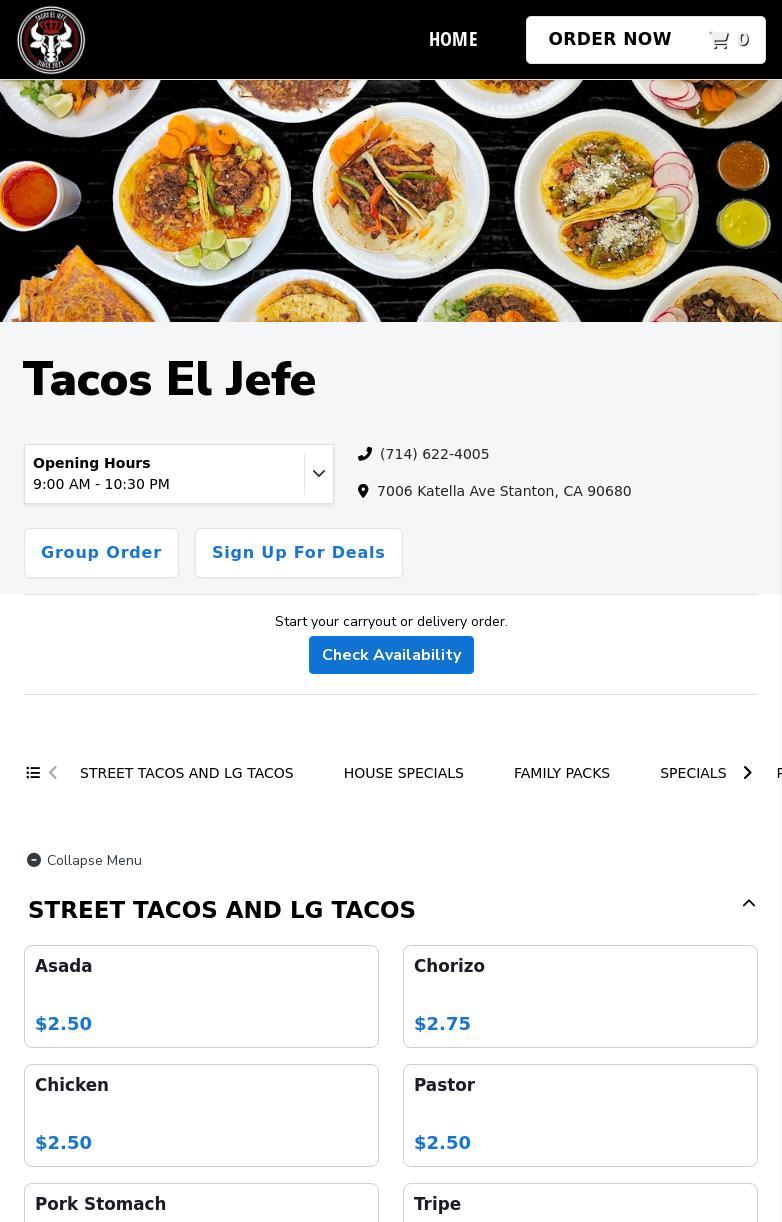
Task: Go to the HOME page
Action: point(453,40)
